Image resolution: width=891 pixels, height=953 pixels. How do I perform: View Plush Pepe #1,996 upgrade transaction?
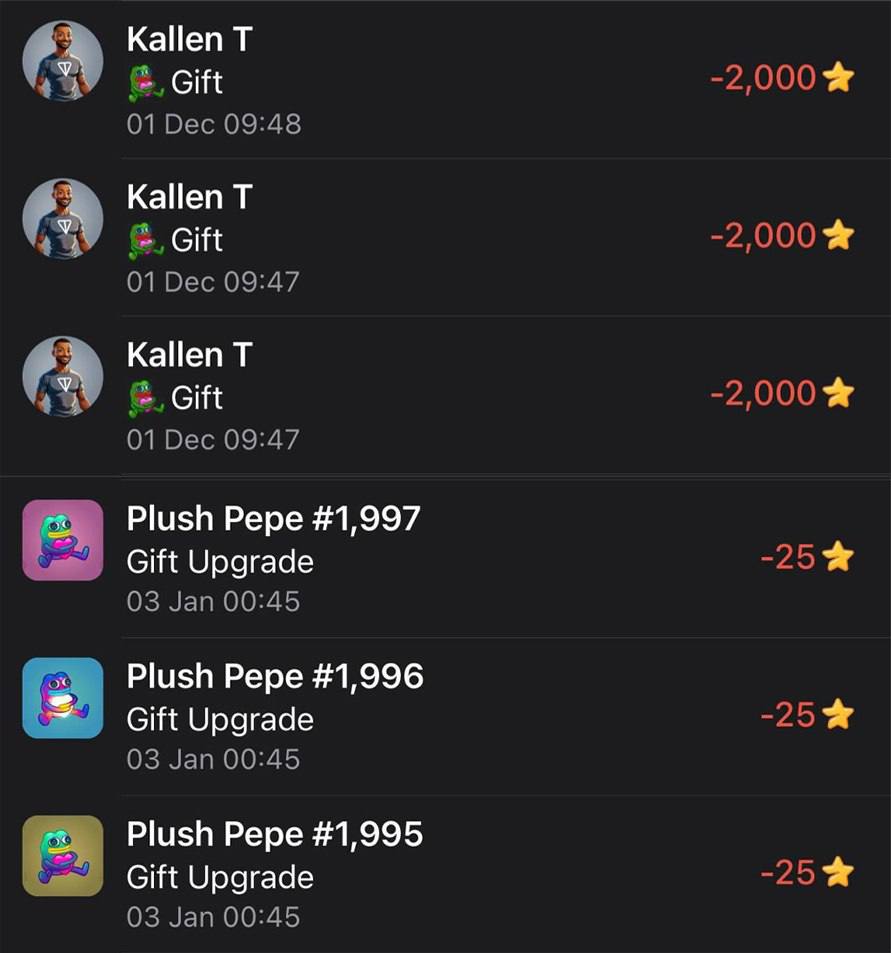(445, 717)
